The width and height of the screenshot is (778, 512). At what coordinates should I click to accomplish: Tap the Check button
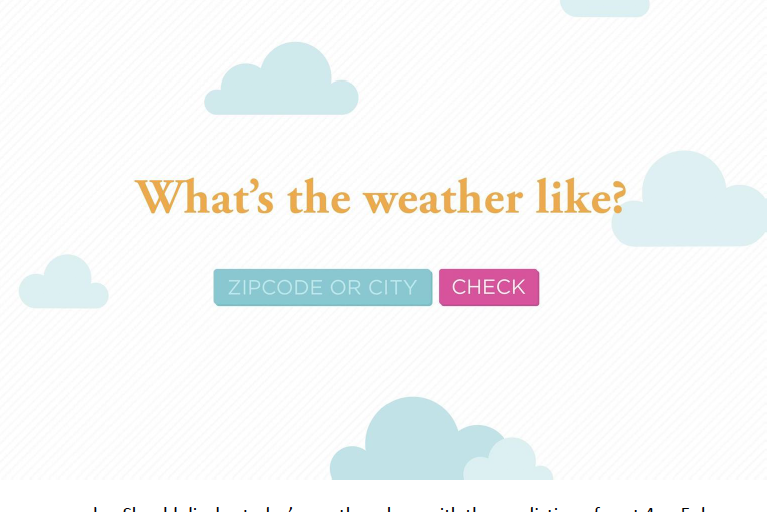coord(489,287)
